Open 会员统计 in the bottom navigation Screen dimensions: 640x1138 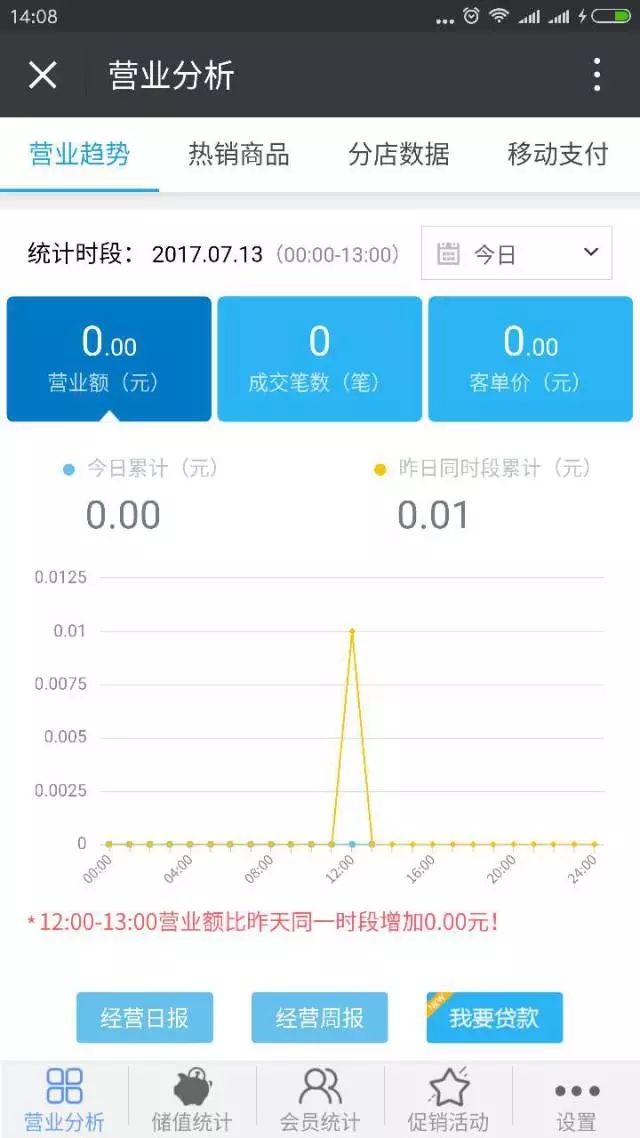320,1099
